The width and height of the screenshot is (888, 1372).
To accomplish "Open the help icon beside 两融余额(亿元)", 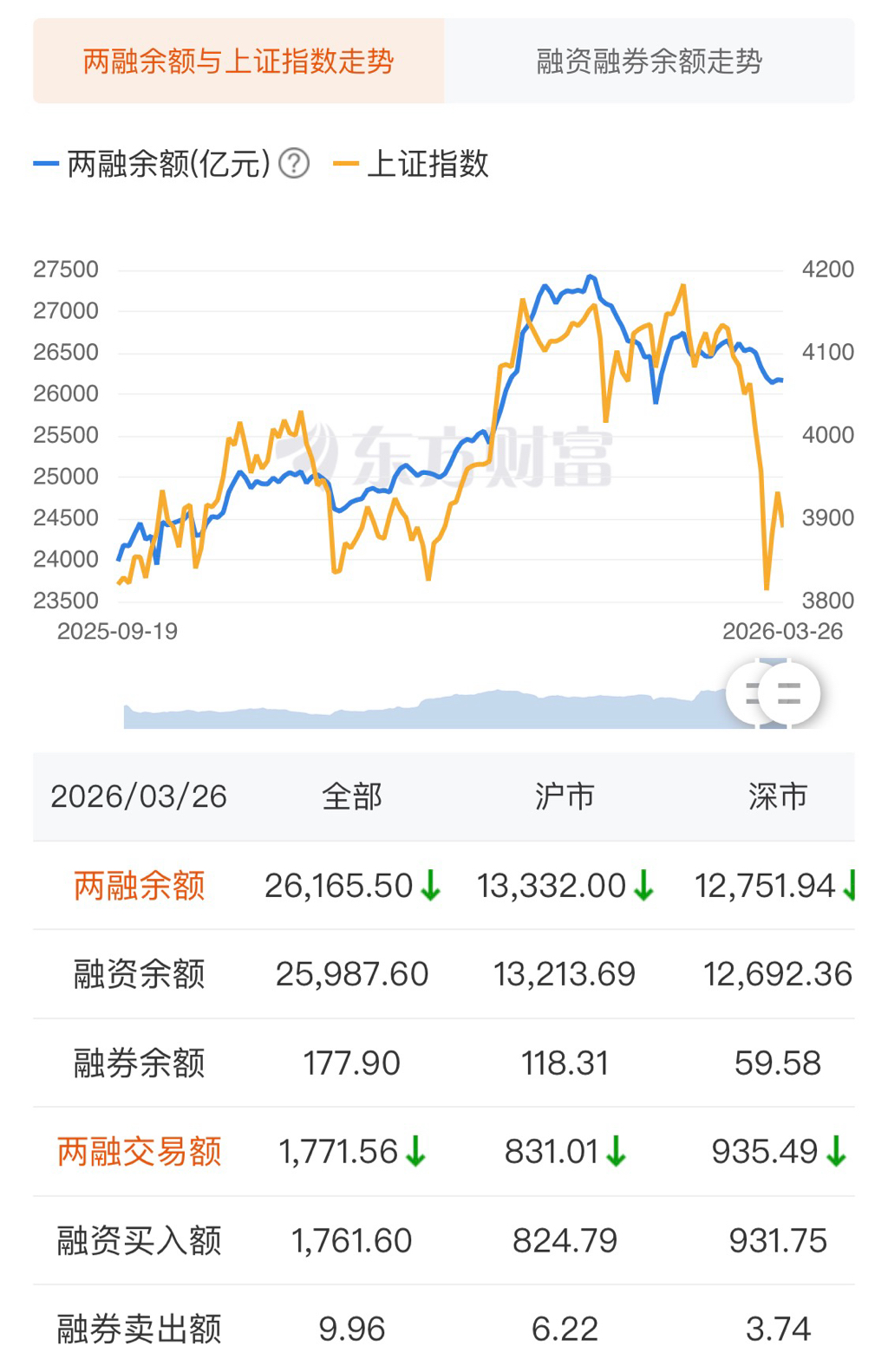I will click(294, 163).
